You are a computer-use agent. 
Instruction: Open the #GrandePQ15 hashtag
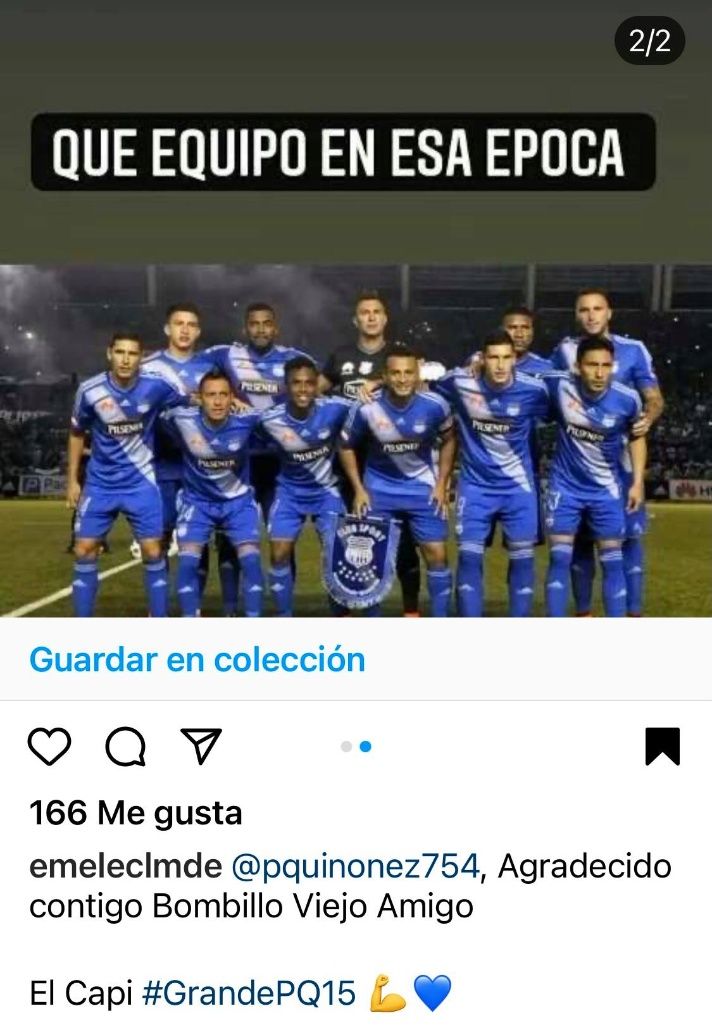pyautogui.click(x=249, y=993)
